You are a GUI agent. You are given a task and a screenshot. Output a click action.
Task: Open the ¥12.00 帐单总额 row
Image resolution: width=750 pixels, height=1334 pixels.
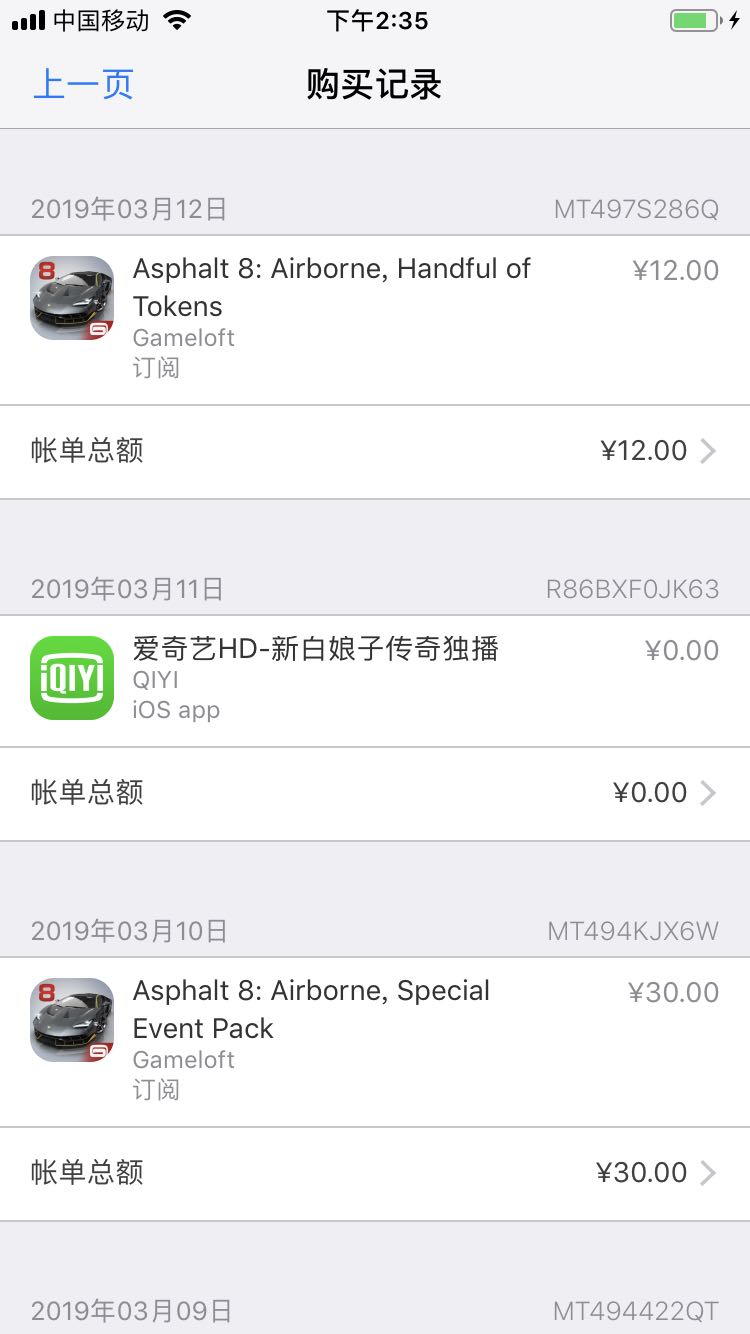coord(375,452)
